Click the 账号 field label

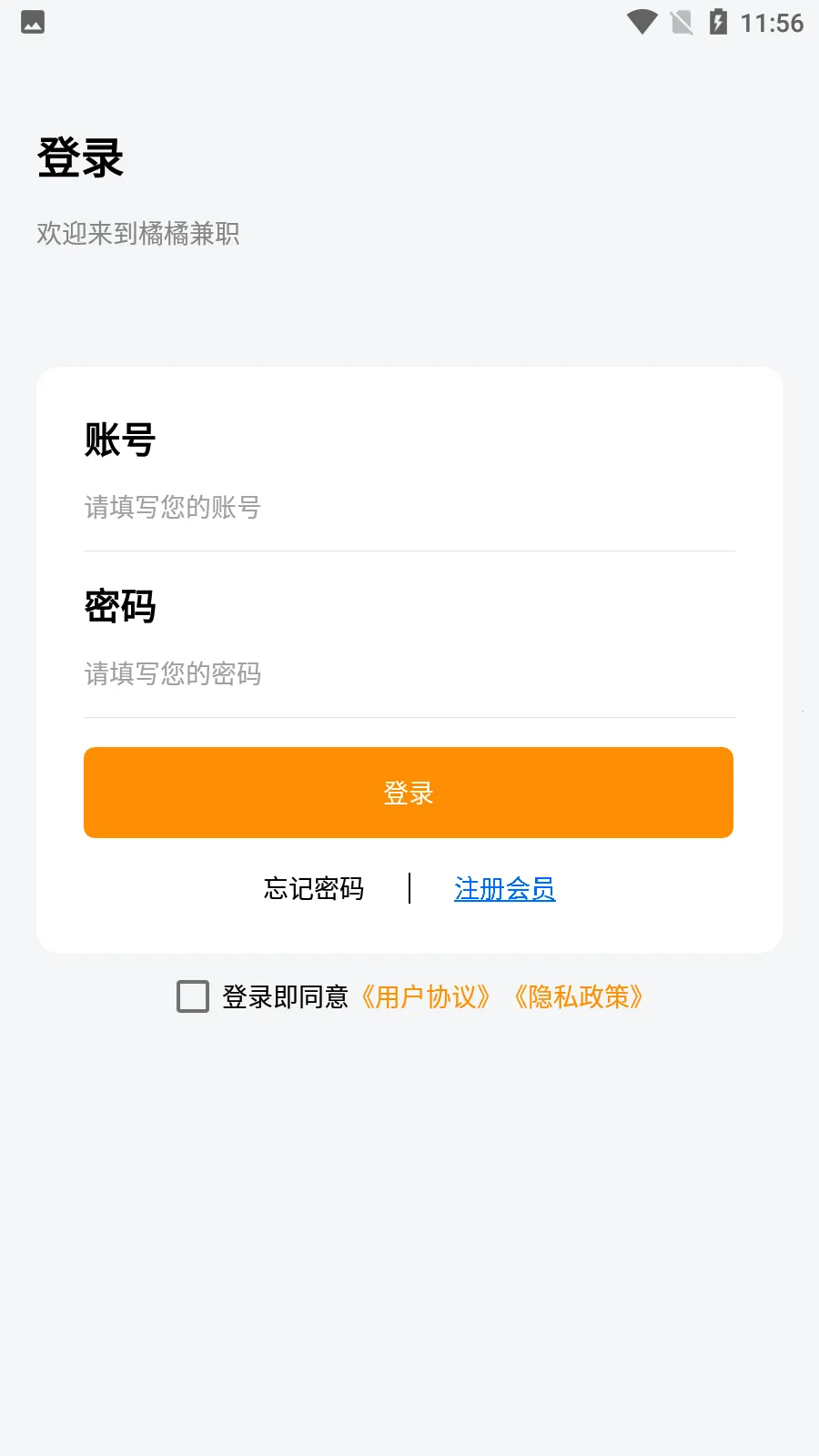click(119, 440)
